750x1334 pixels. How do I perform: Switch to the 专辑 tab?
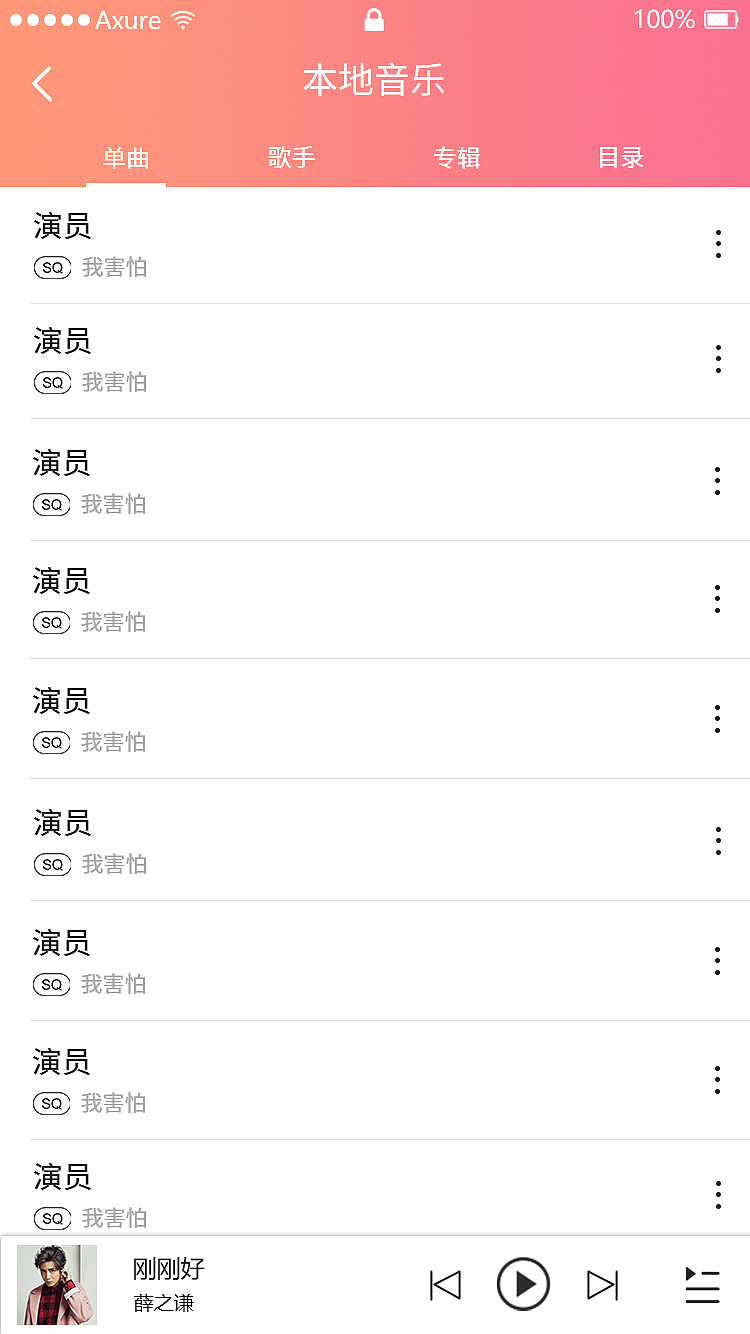pos(457,157)
